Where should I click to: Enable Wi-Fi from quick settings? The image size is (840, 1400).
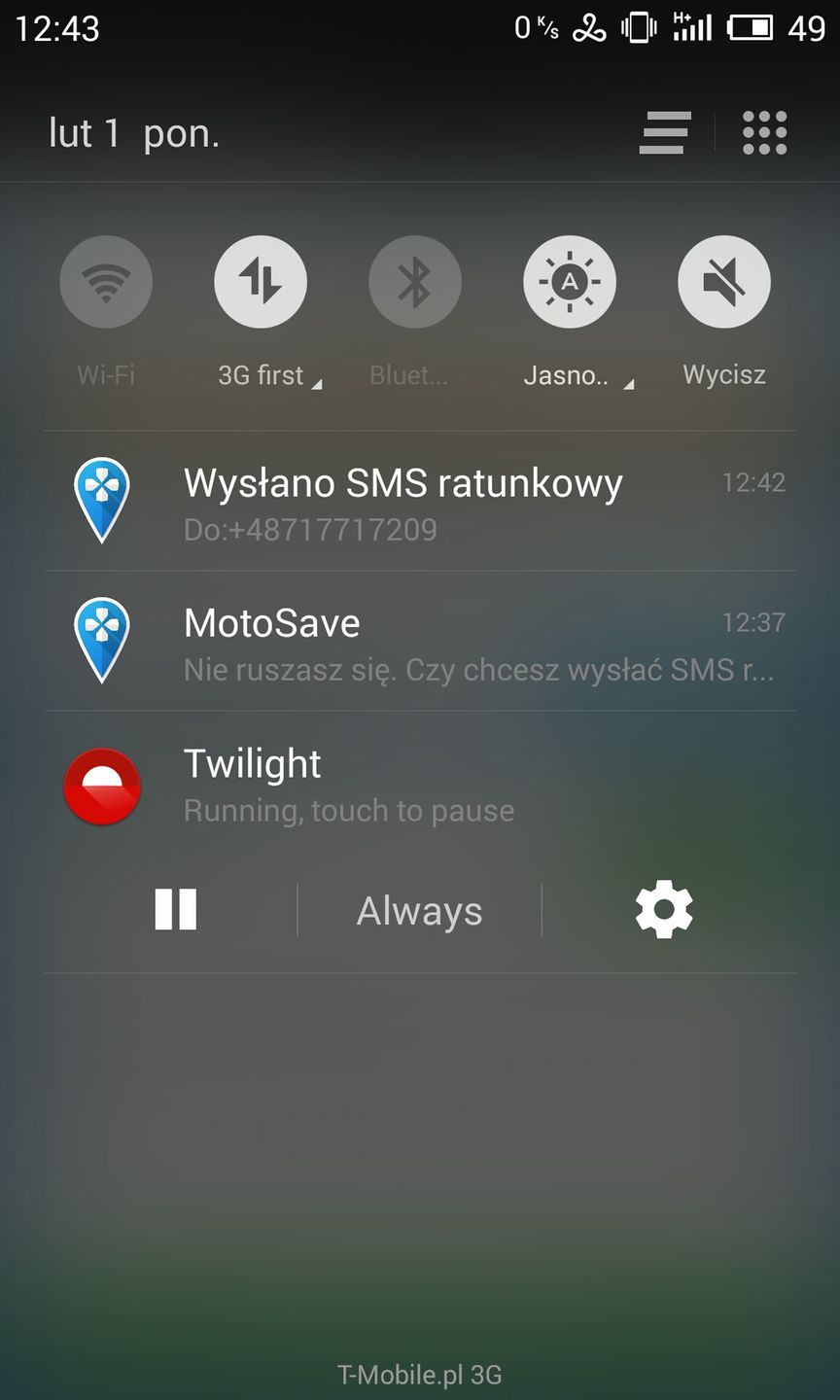pyautogui.click(x=105, y=281)
